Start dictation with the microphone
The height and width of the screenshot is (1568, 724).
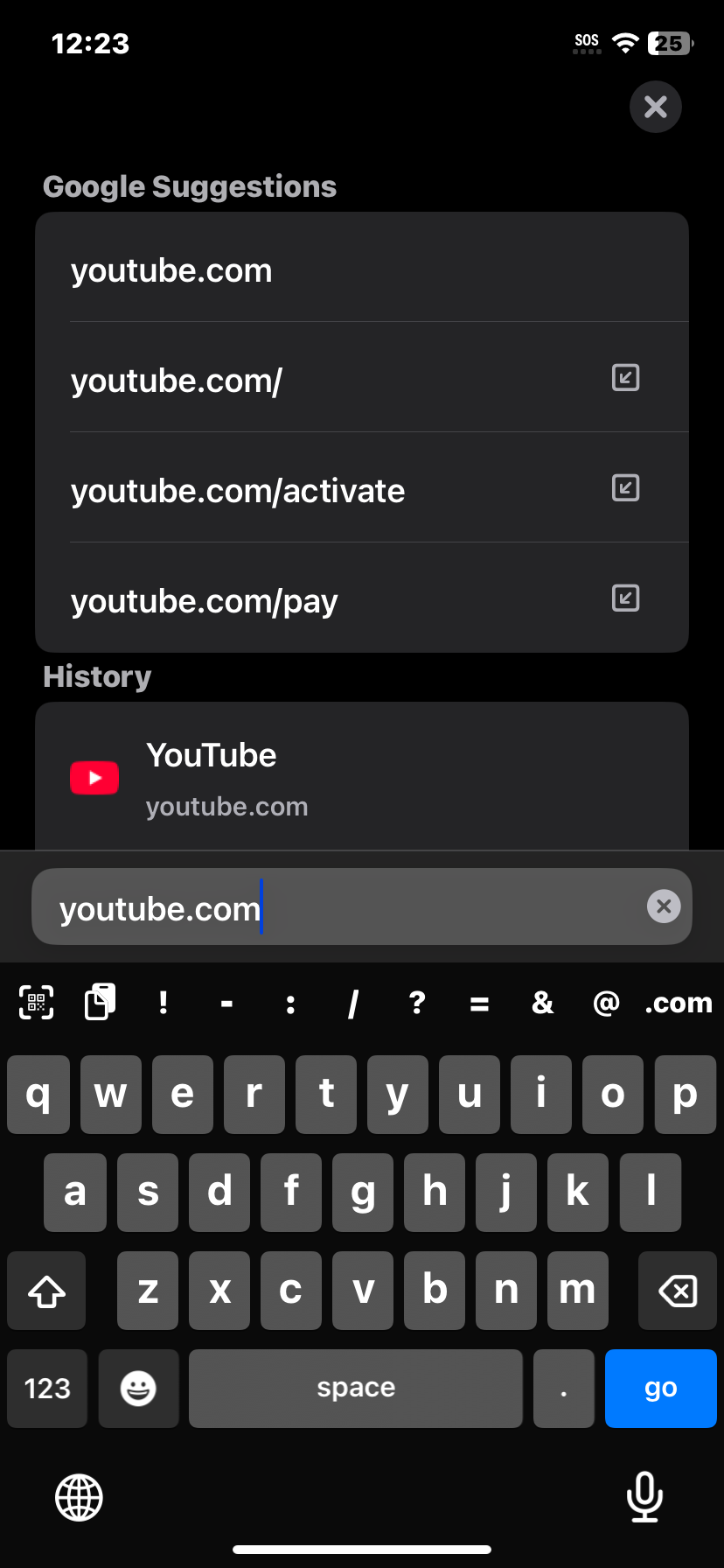pyautogui.click(x=644, y=1496)
